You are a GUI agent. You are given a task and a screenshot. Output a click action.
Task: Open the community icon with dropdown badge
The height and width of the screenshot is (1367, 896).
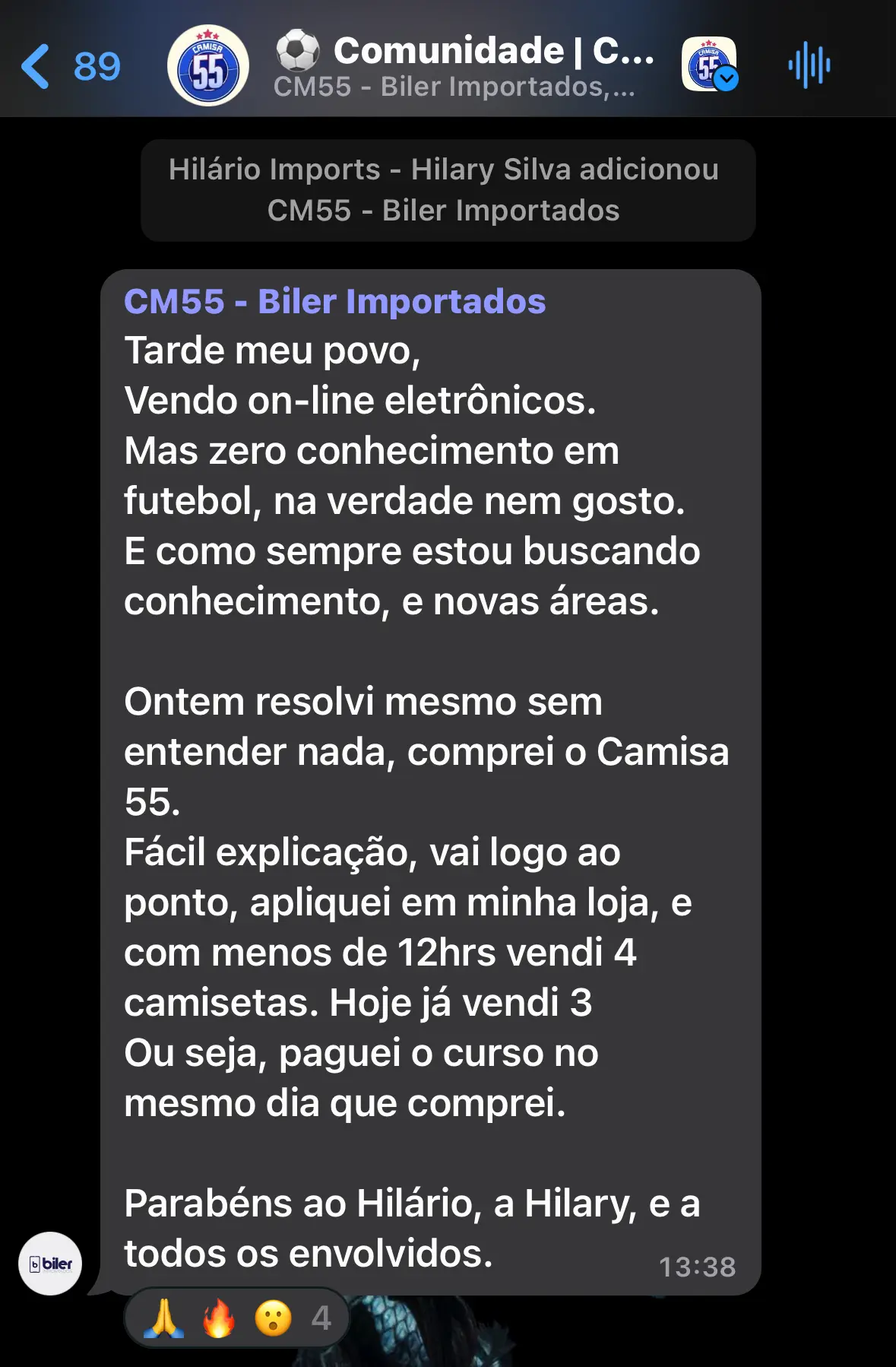coord(710,65)
